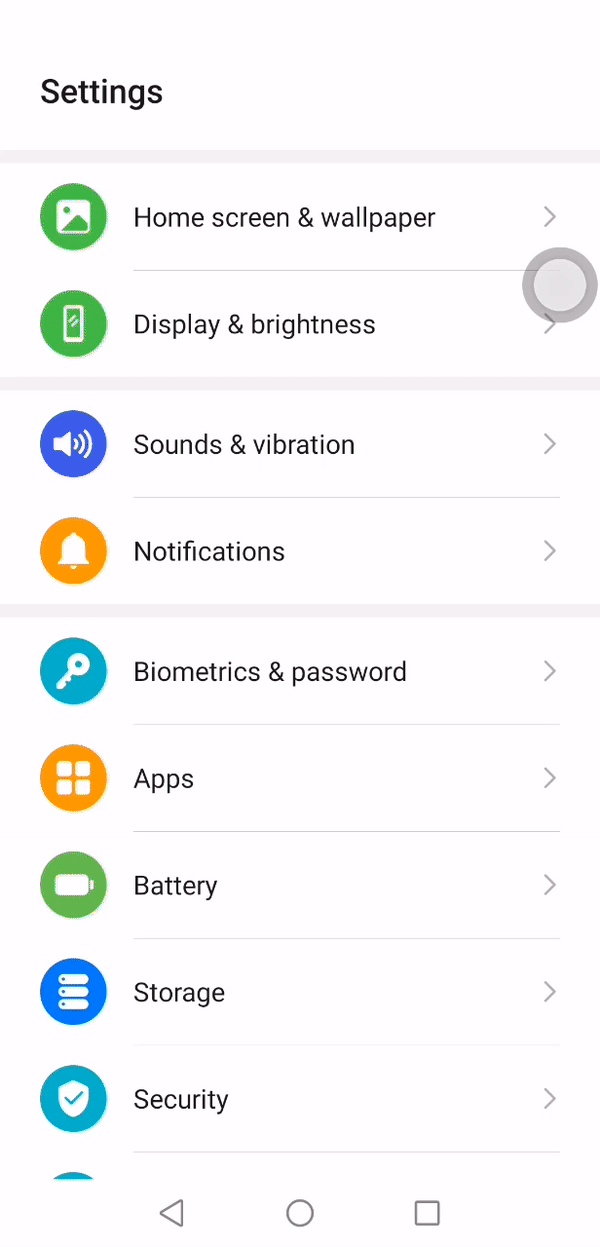Open recent apps overview
Image resolution: width=600 pixels, height=1247 pixels.
(427, 1213)
